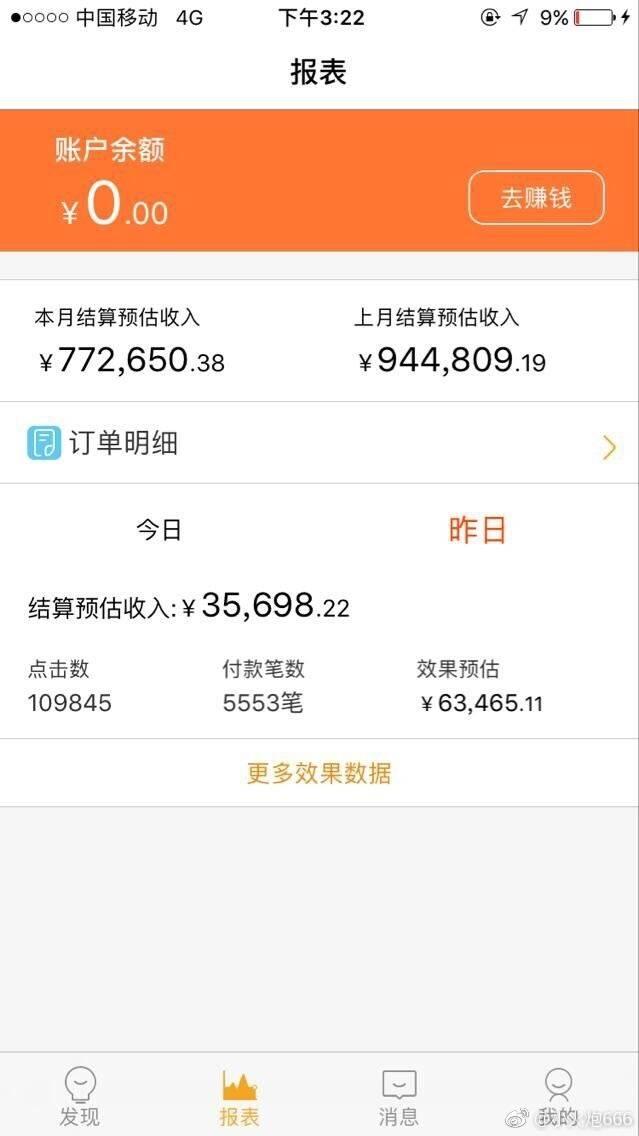Open the 我的 tab
The width and height of the screenshot is (639, 1136).
pos(558,1096)
